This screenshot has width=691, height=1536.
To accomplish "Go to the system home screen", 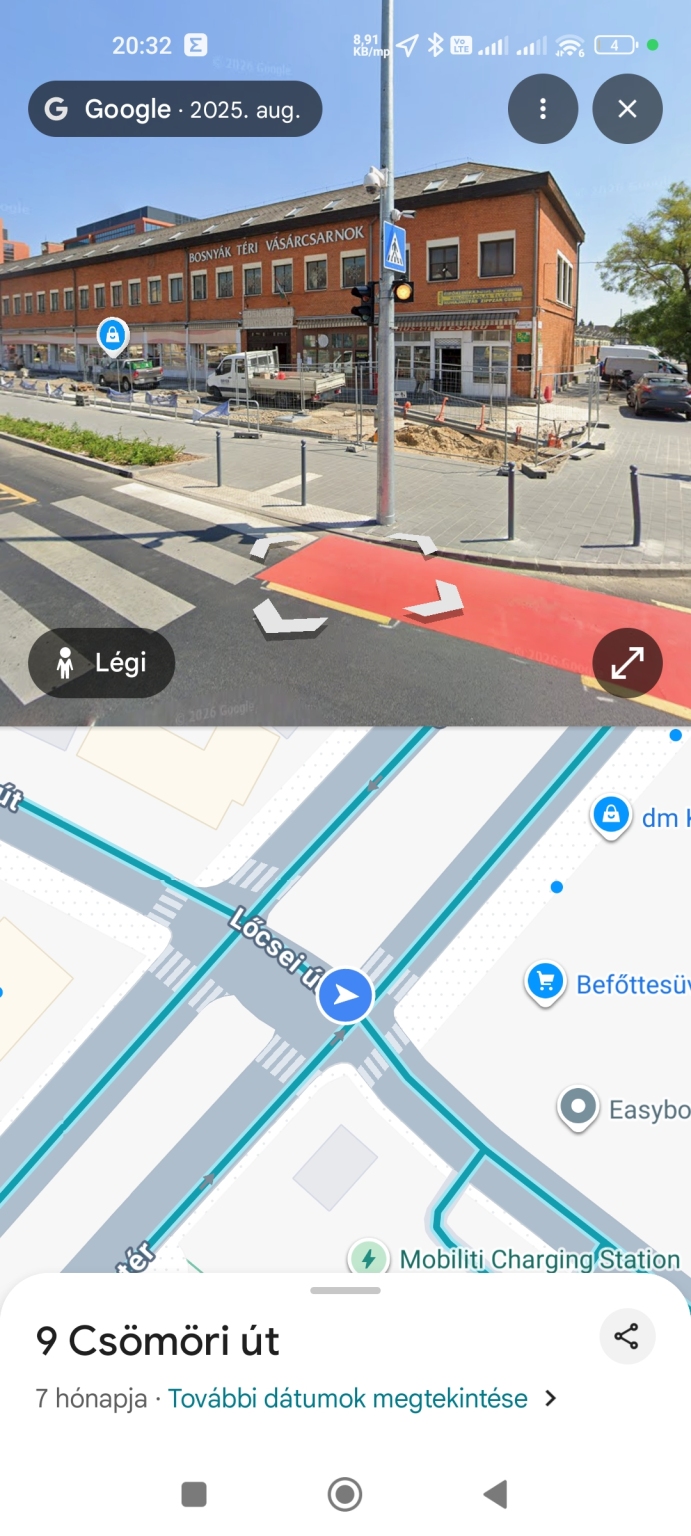I will 345,1494.
